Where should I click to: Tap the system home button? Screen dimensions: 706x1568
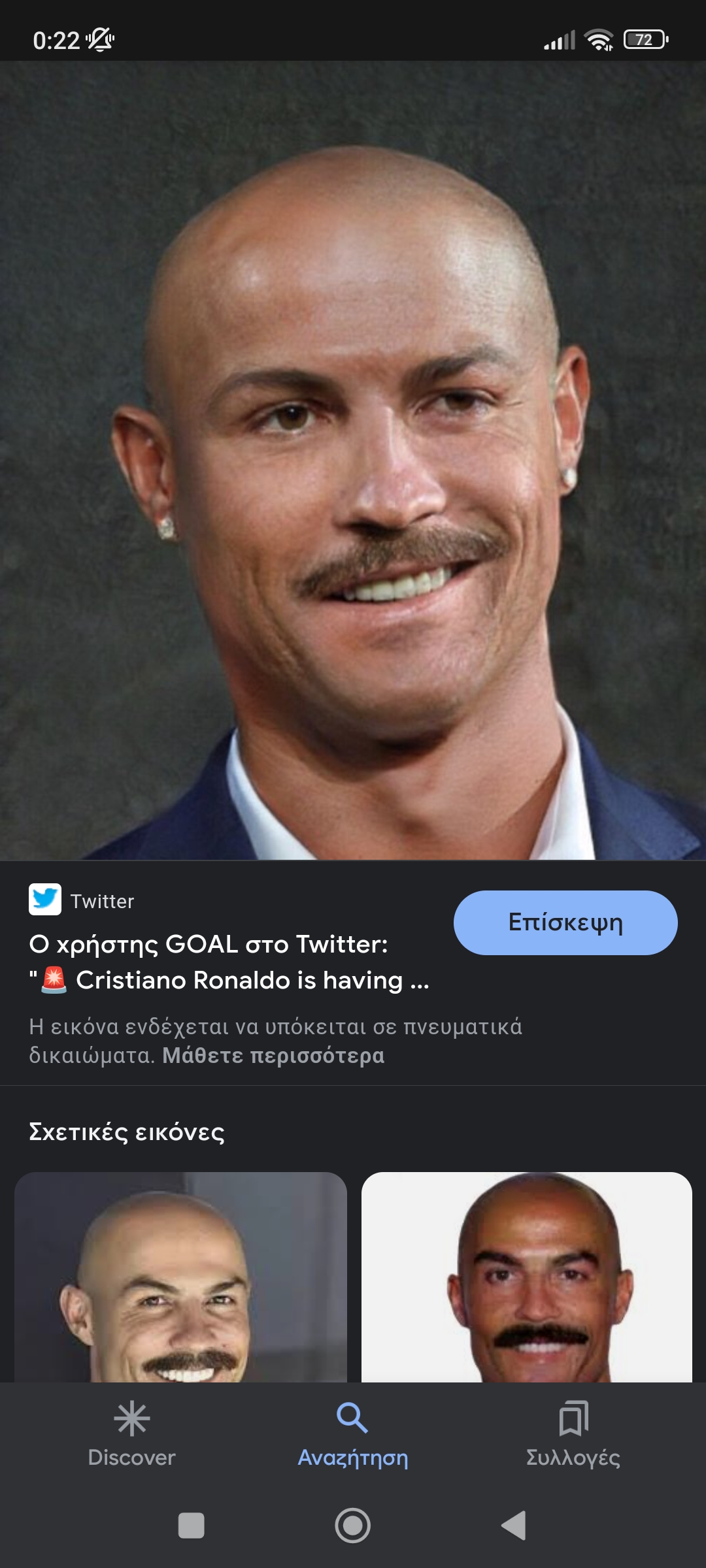[x=353, y=1526]
